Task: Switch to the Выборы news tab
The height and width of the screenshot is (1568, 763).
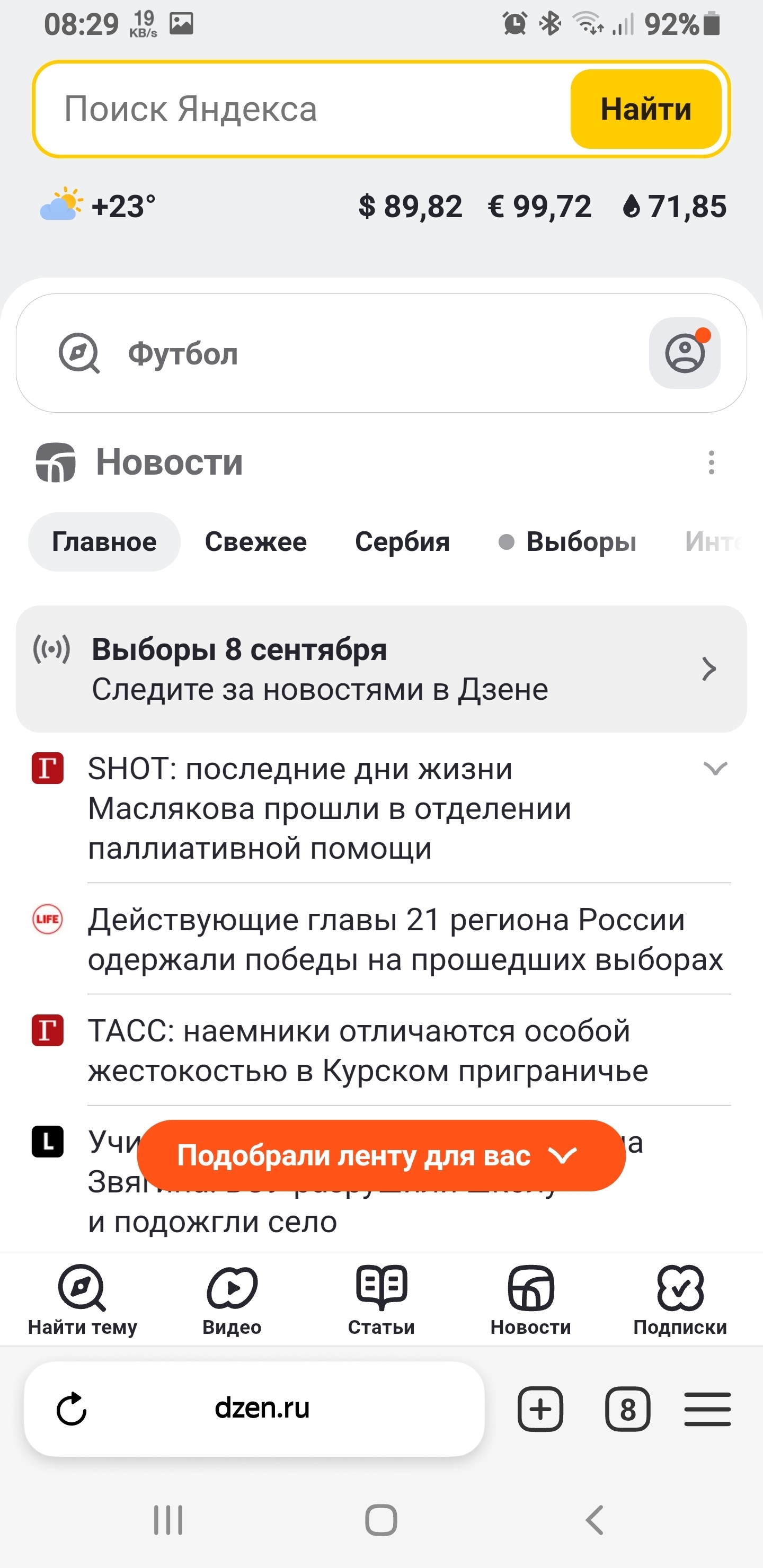Action: (x=580, y=542)
